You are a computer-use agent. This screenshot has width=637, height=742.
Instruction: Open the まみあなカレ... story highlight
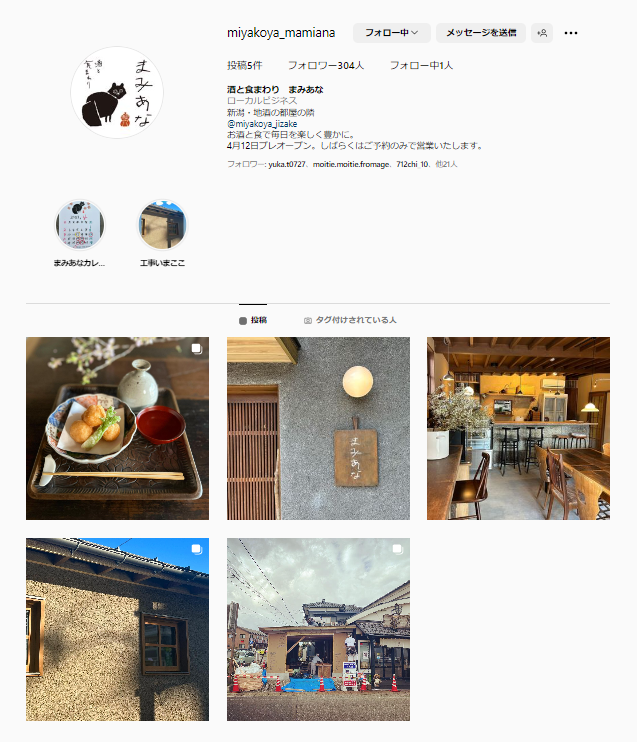79,225
